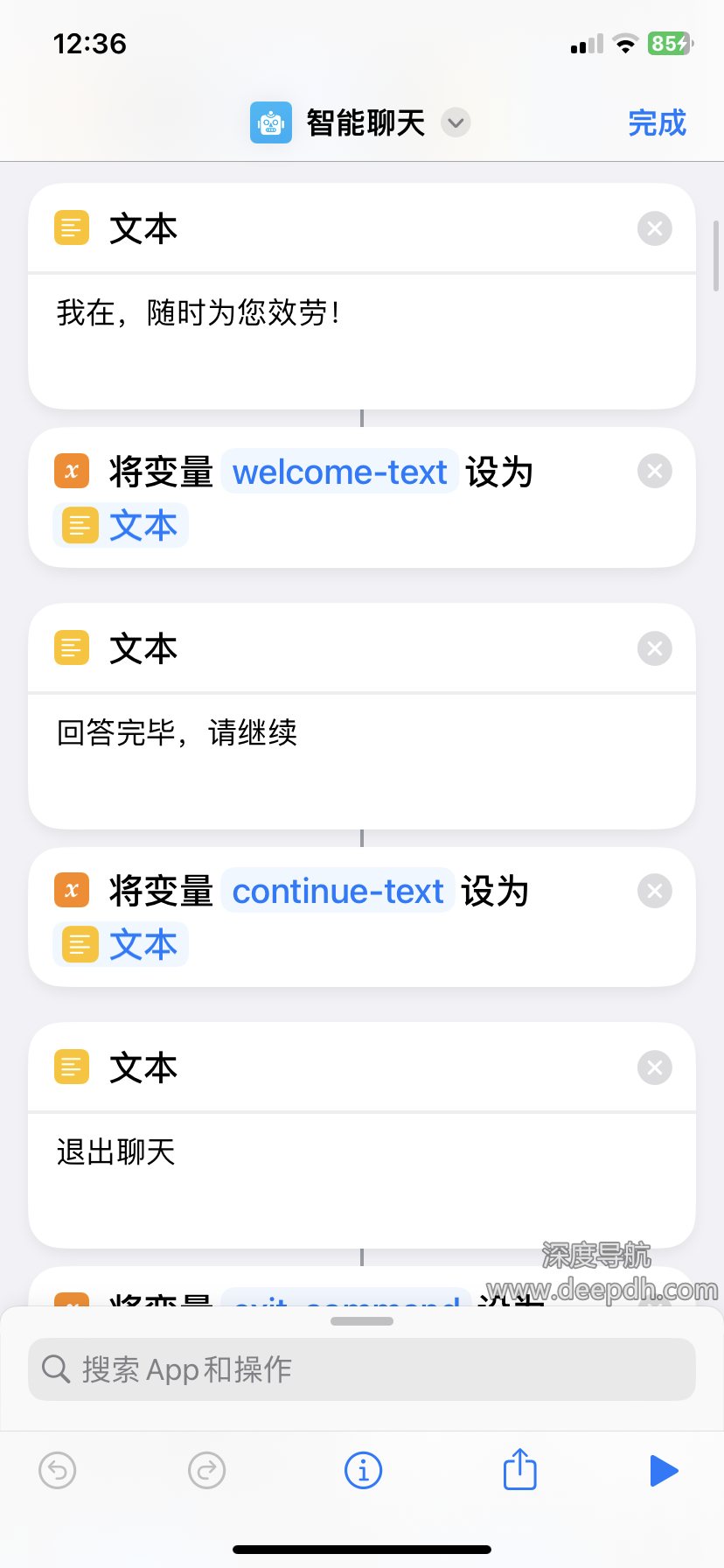
Task: Open the shortcut name dropdown chevron
Action: (455, 123)
